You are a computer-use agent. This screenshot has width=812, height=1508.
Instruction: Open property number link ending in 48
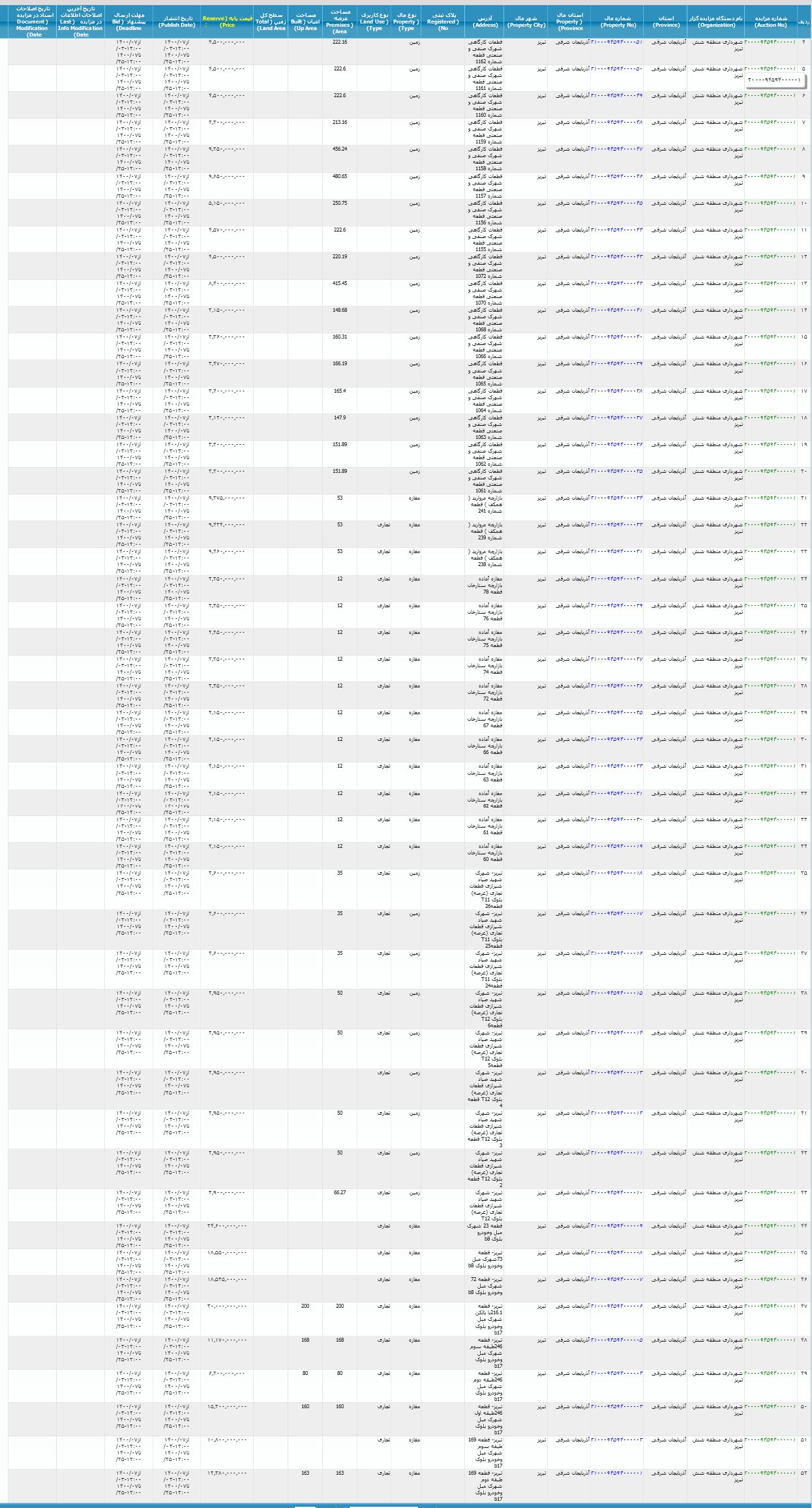pos(617,122)
